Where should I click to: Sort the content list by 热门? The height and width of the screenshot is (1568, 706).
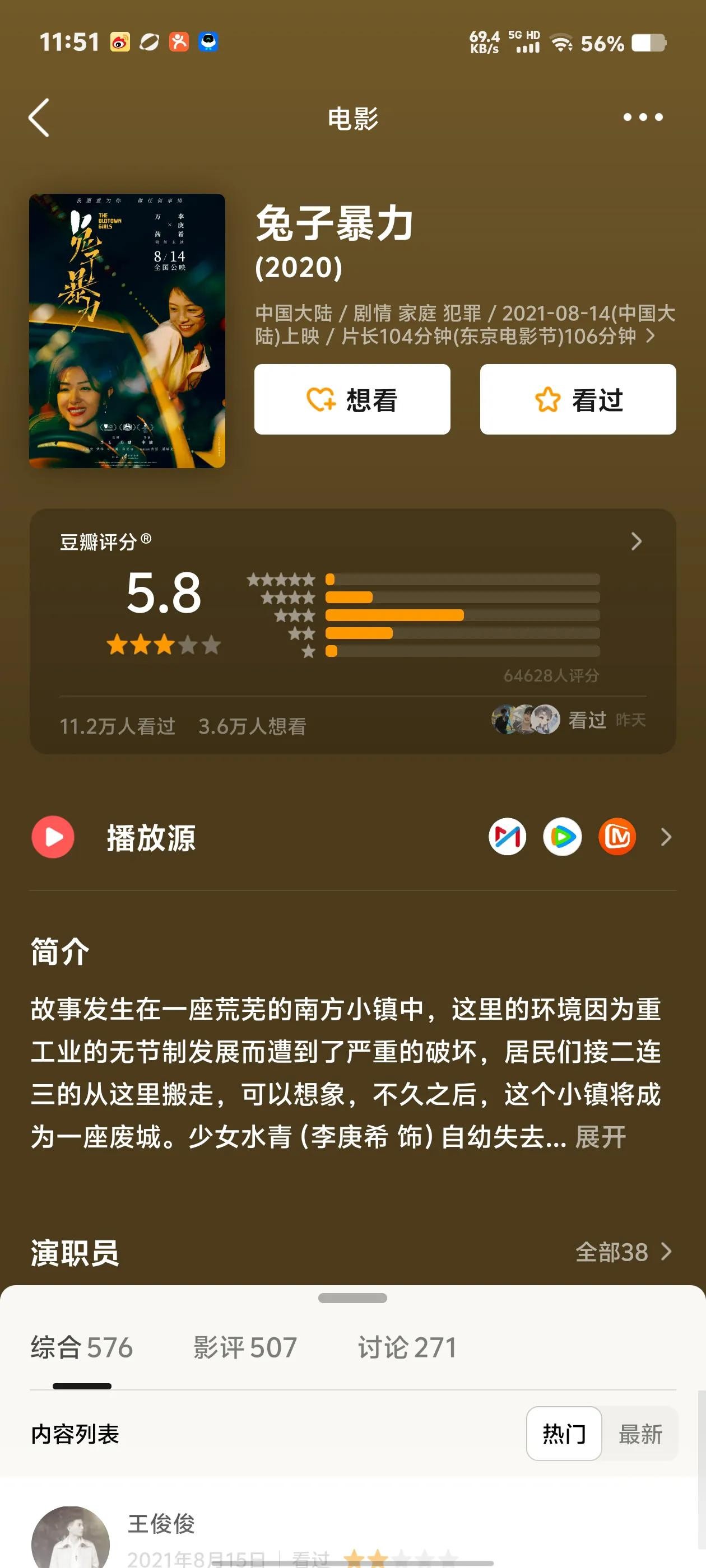[564, 1434]
